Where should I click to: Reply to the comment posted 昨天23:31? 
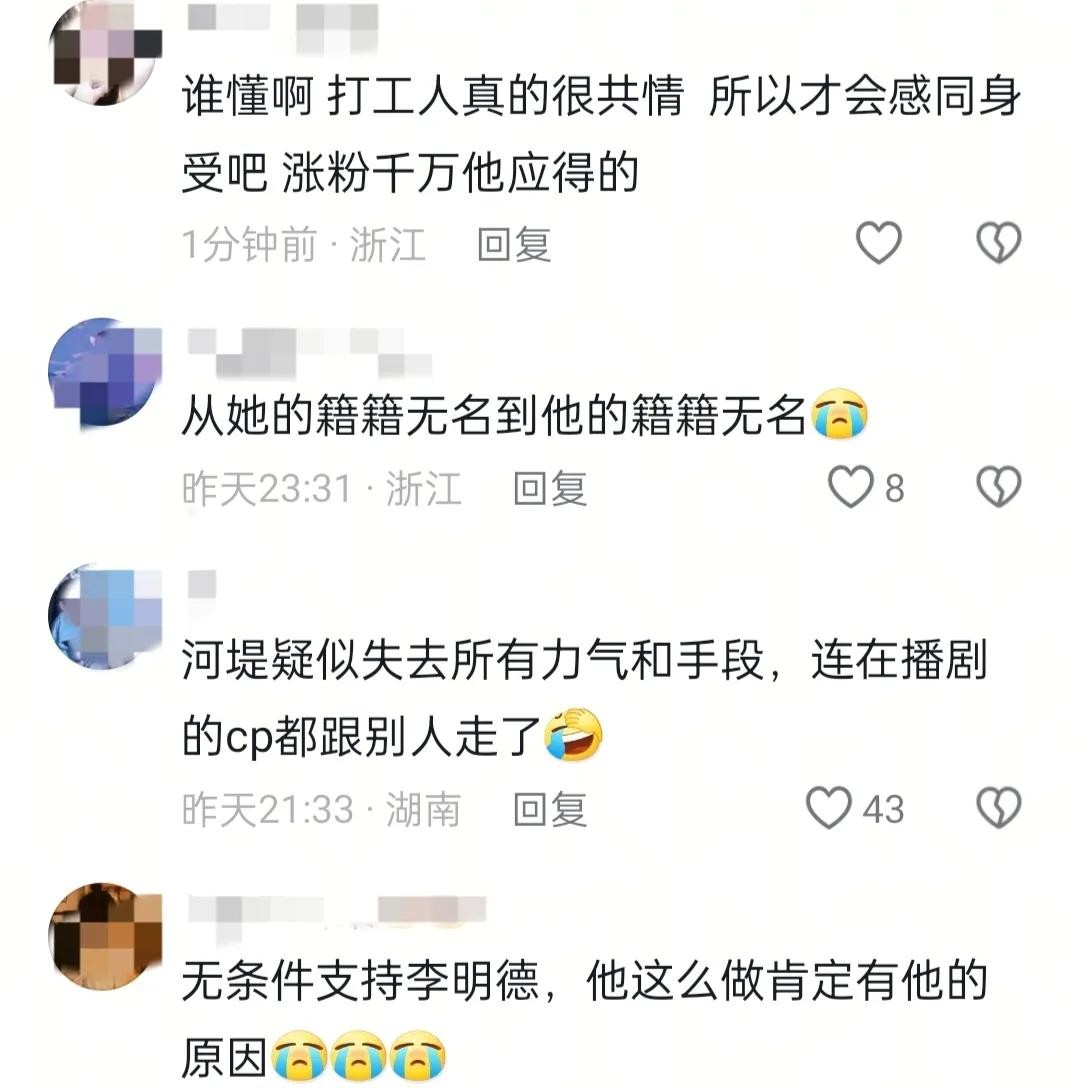[549, 489]
